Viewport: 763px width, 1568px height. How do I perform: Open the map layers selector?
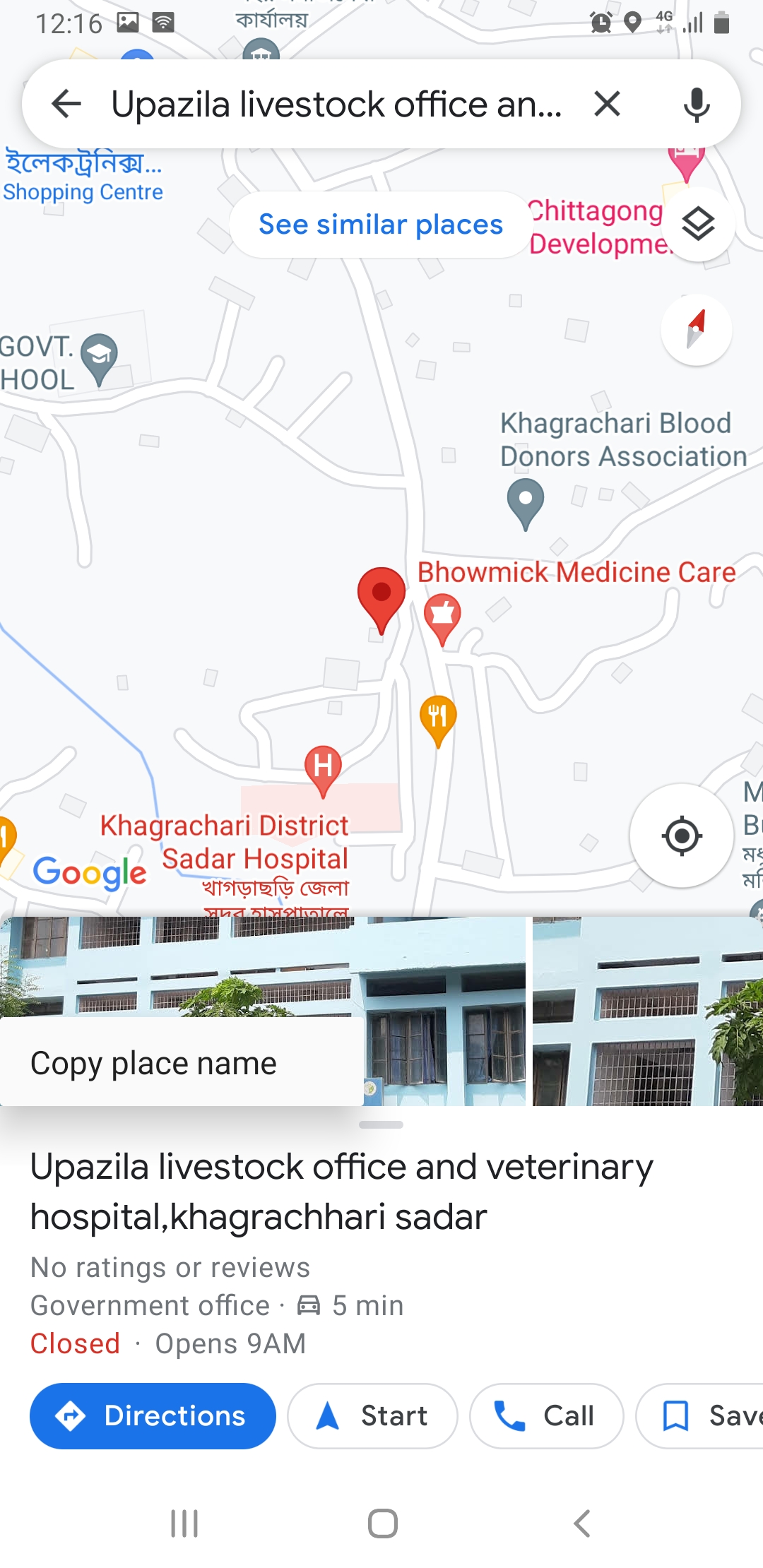tap(698, 225)
